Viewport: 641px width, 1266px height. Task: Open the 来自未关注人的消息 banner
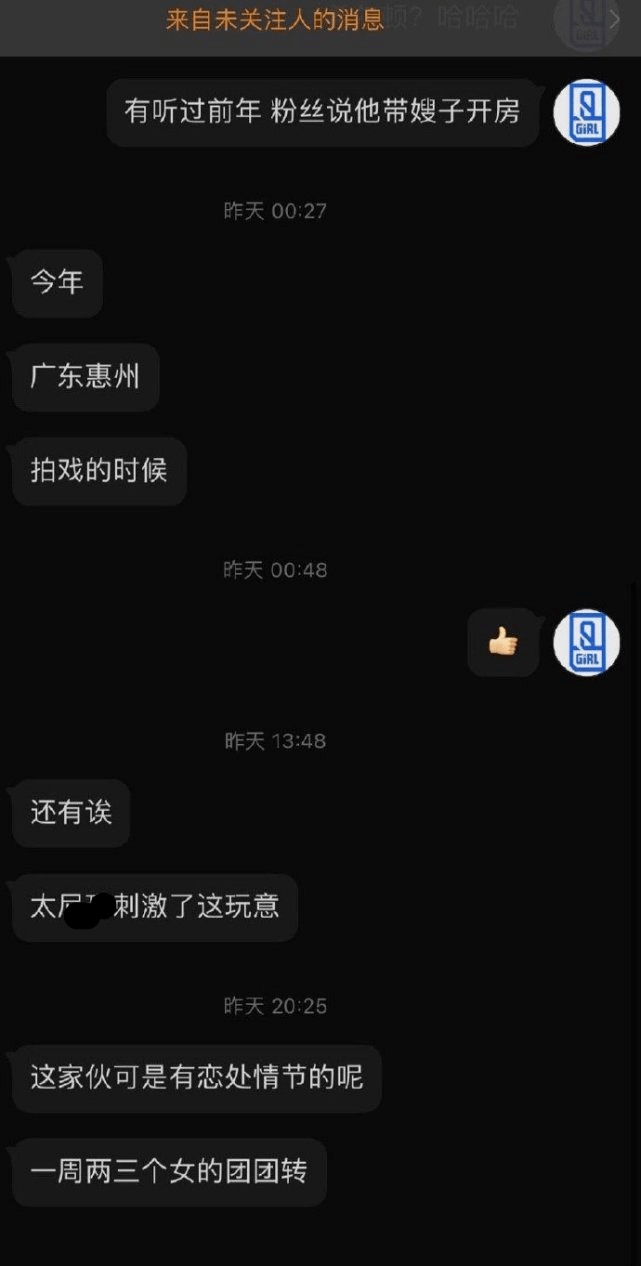click(275, 21)
